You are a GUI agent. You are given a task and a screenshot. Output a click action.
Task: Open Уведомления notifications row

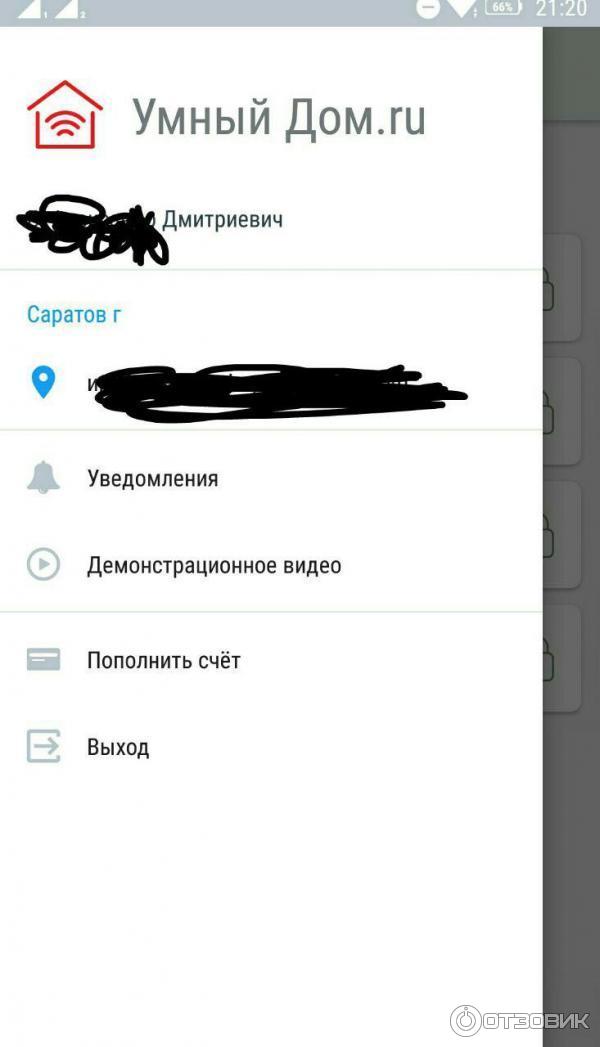coord(152,478)
